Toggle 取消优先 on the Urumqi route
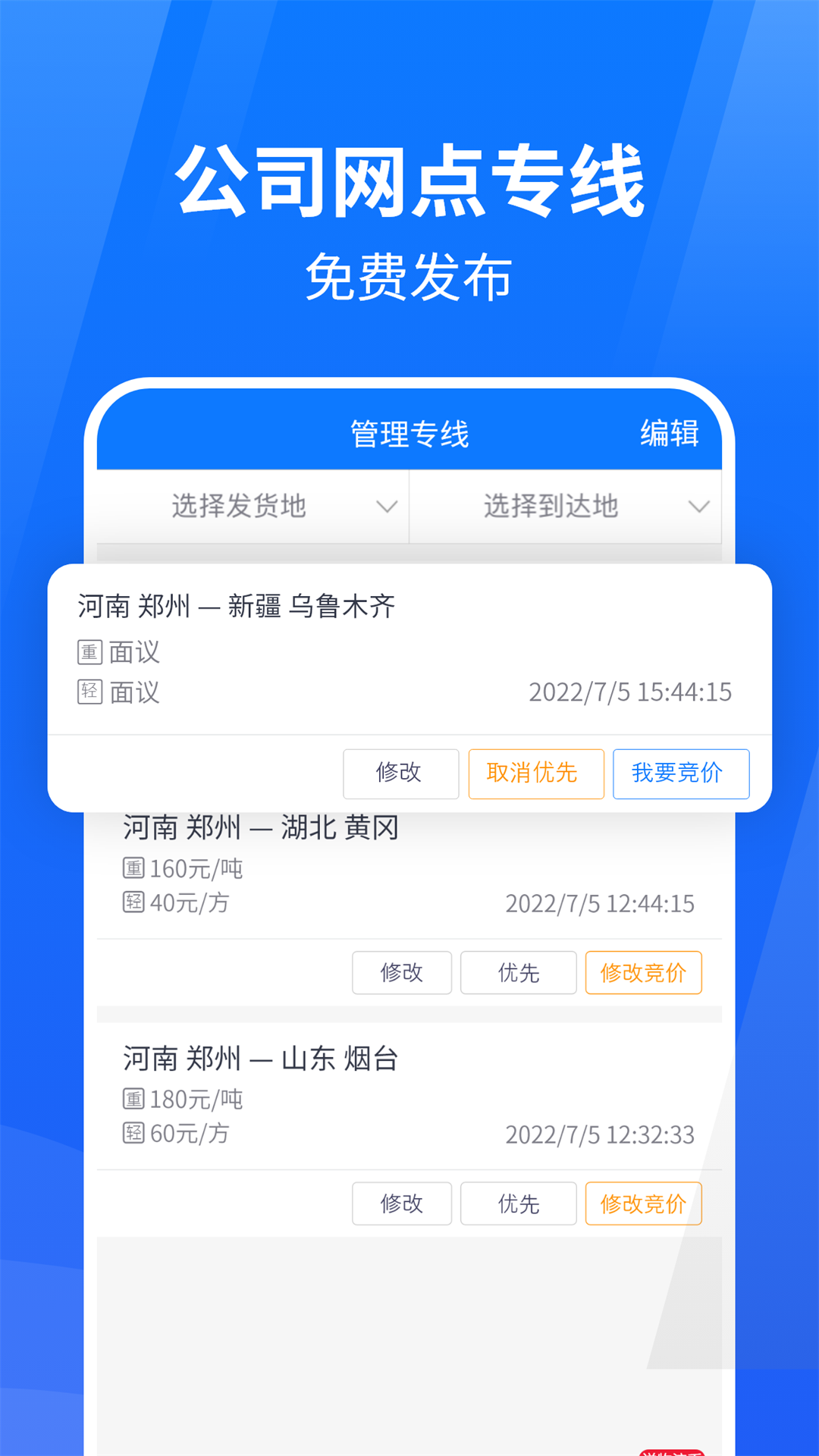 (535, 773)
